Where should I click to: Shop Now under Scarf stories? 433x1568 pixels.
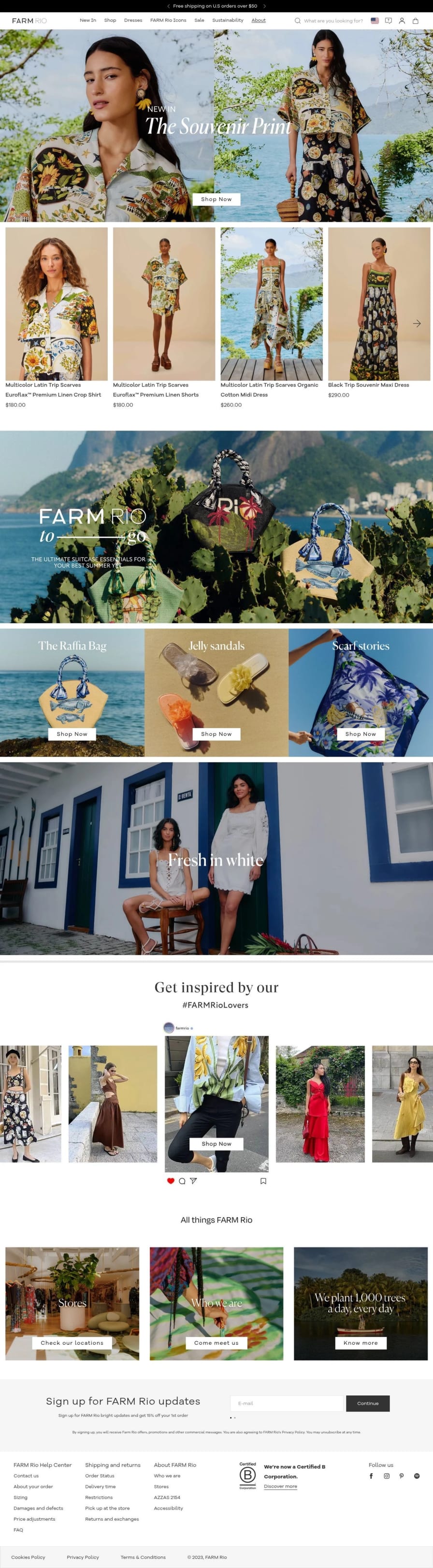tap(361, 734)
